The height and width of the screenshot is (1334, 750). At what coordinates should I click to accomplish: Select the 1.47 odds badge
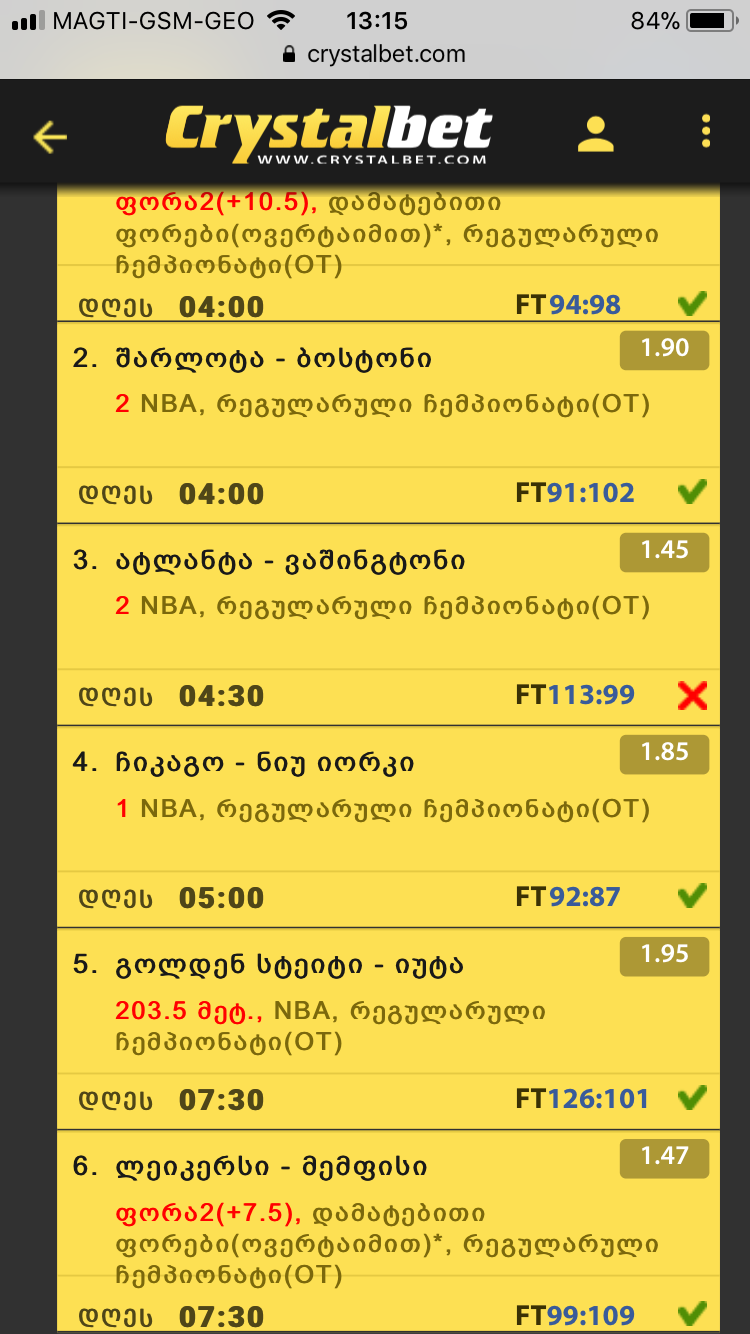(x=664, y=1157)
